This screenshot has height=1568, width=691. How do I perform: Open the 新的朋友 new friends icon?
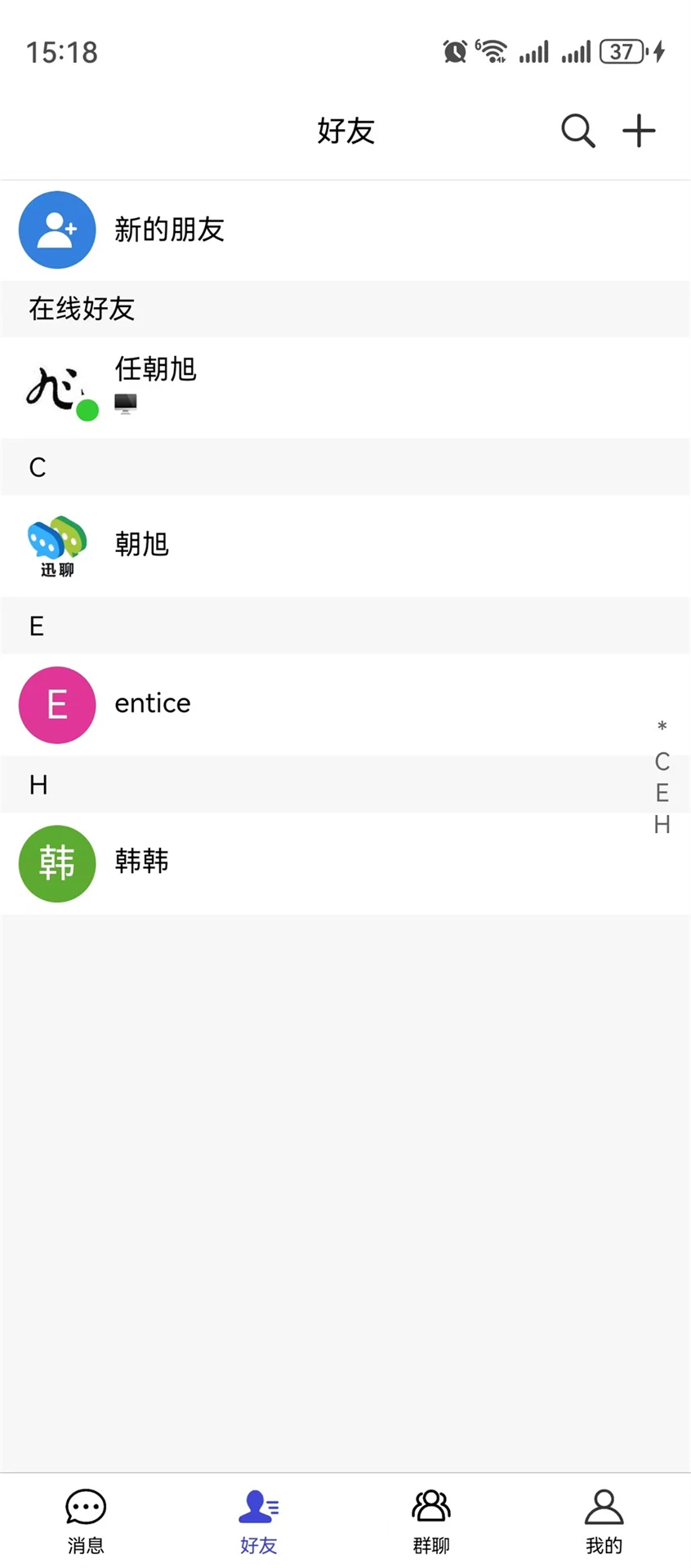point(57,229)
